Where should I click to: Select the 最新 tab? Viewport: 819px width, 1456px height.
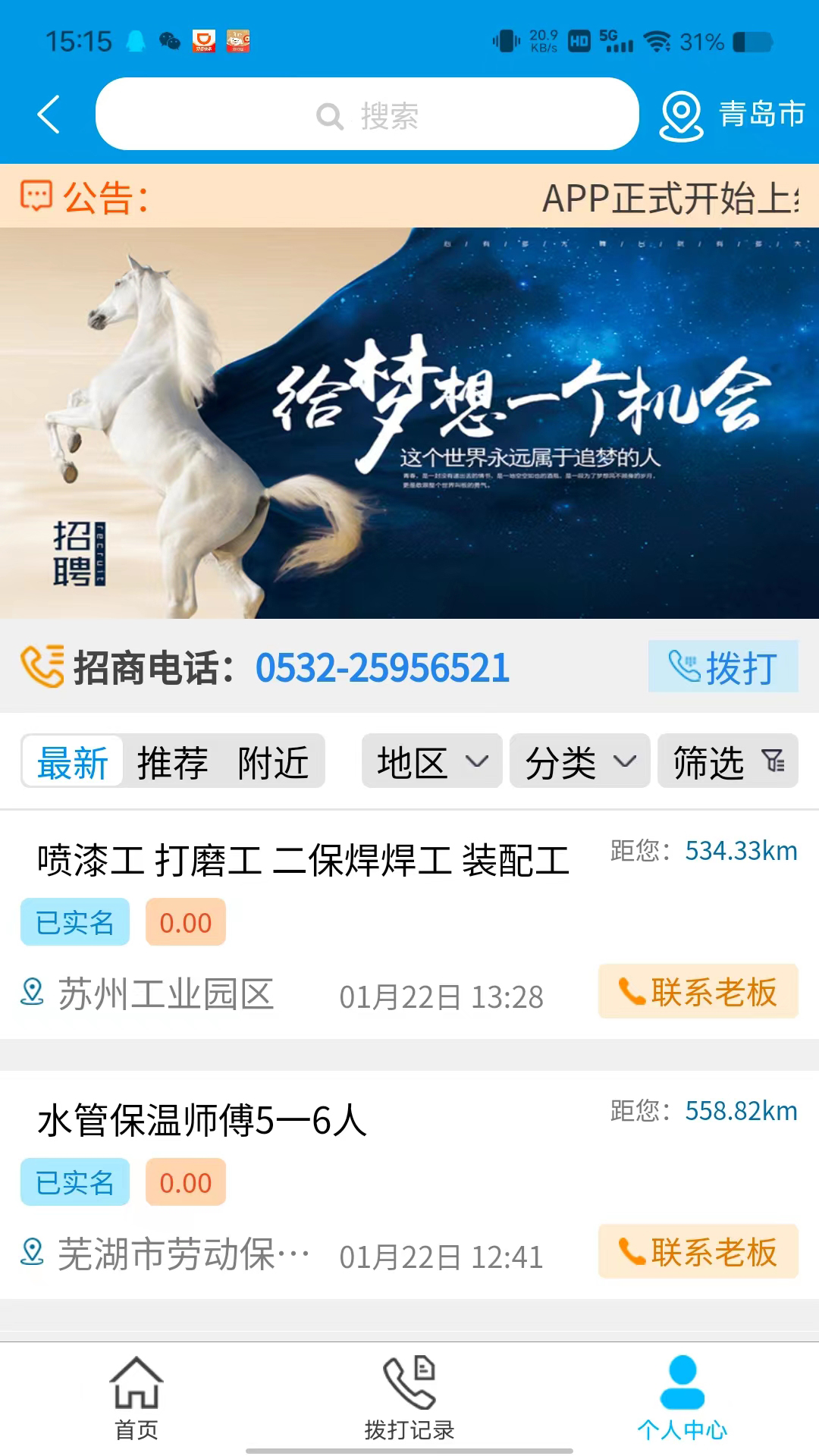click(x=73, y=761)
